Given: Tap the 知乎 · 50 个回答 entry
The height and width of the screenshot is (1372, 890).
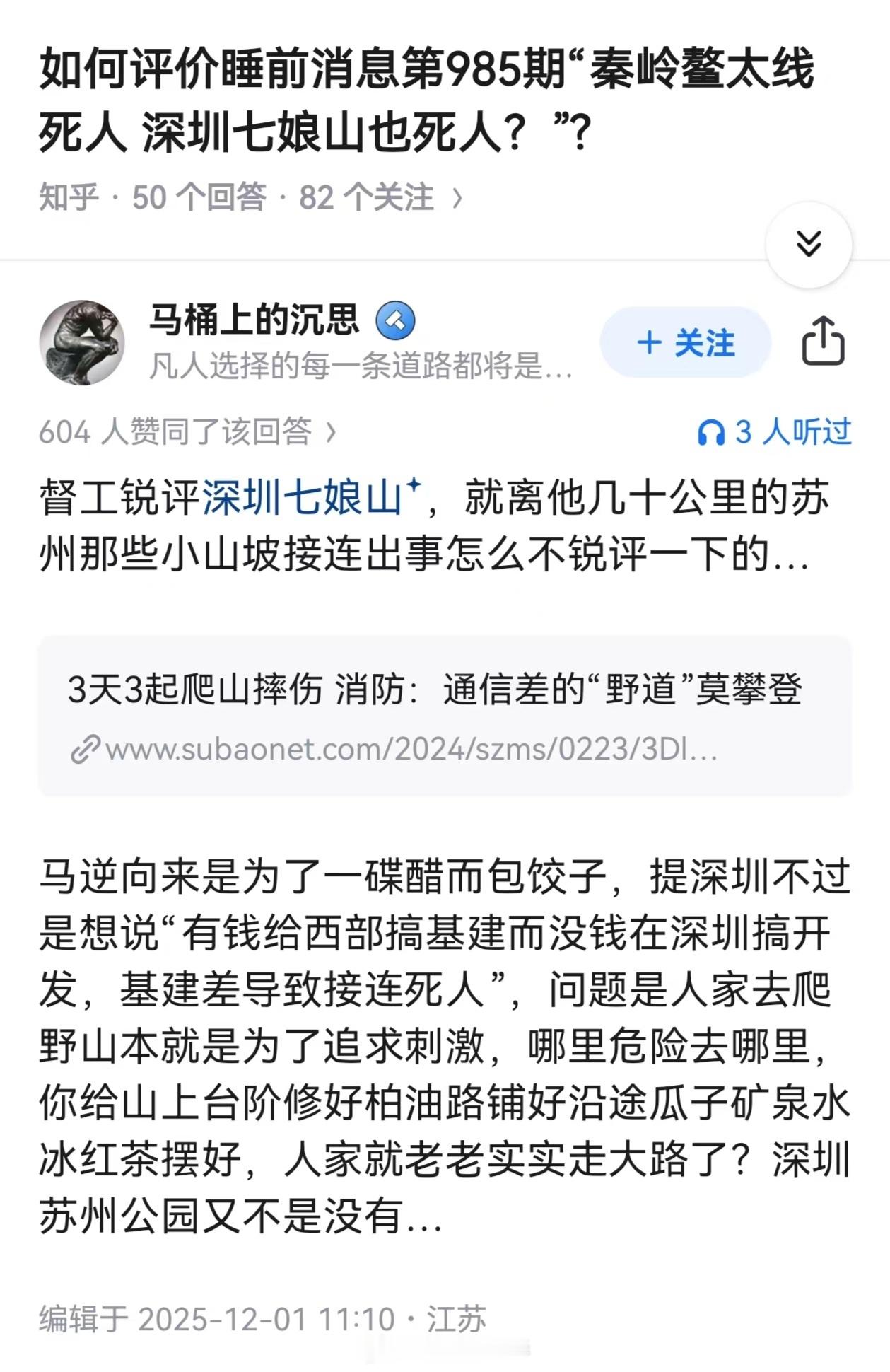Looking at the screenshot, I should pyautogui.click(x=156, y=199).
